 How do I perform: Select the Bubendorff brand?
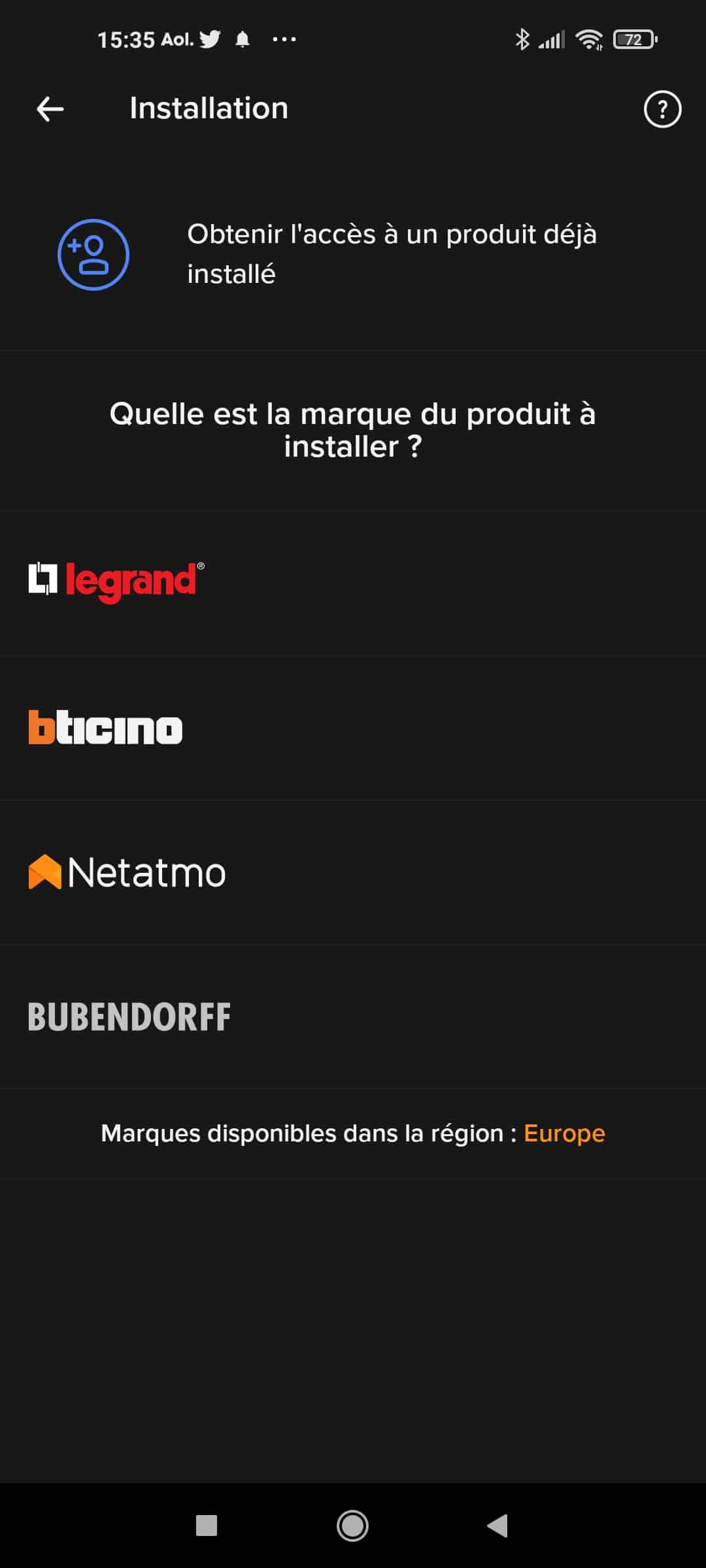[x=353, y=1017]
